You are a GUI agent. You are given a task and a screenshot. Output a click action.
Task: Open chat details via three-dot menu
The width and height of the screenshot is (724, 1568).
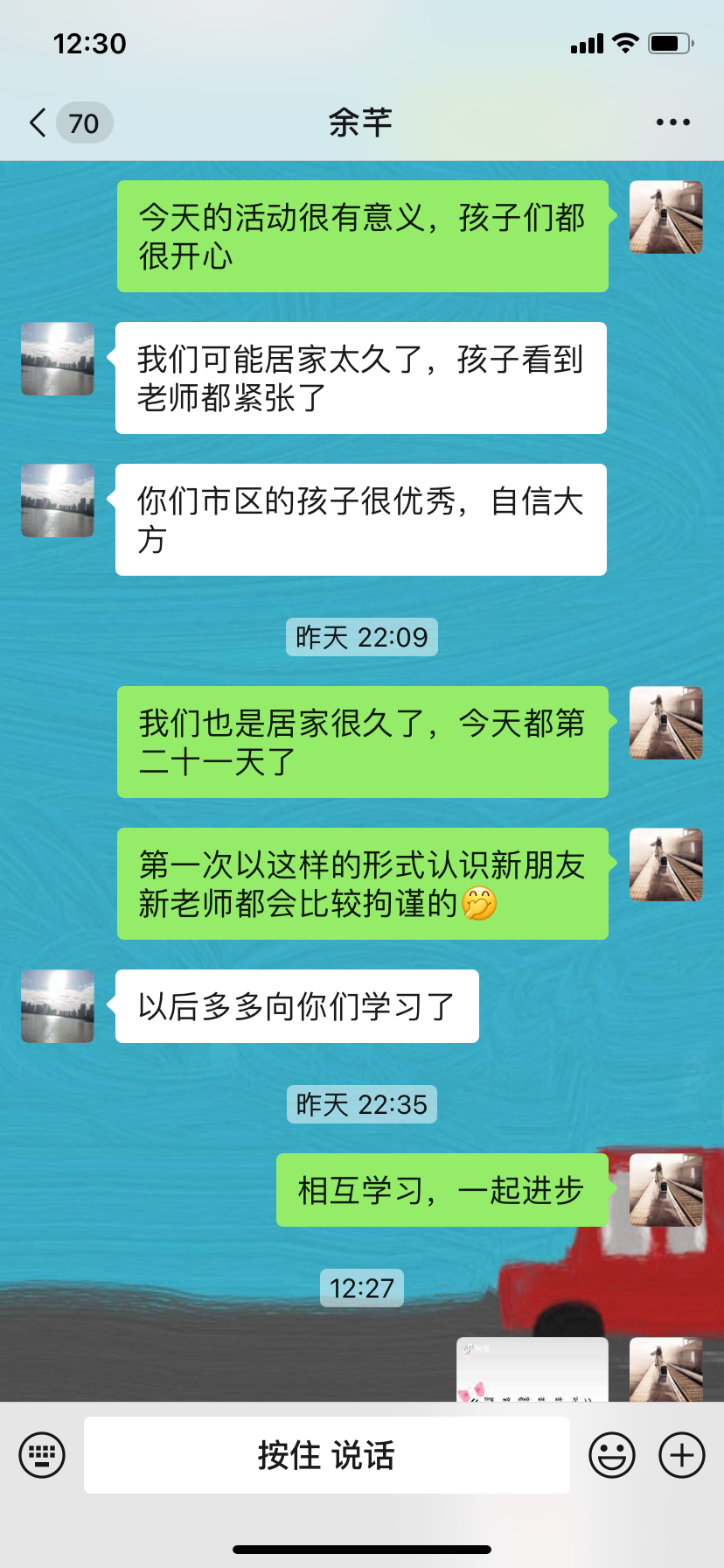pos(672,122)
